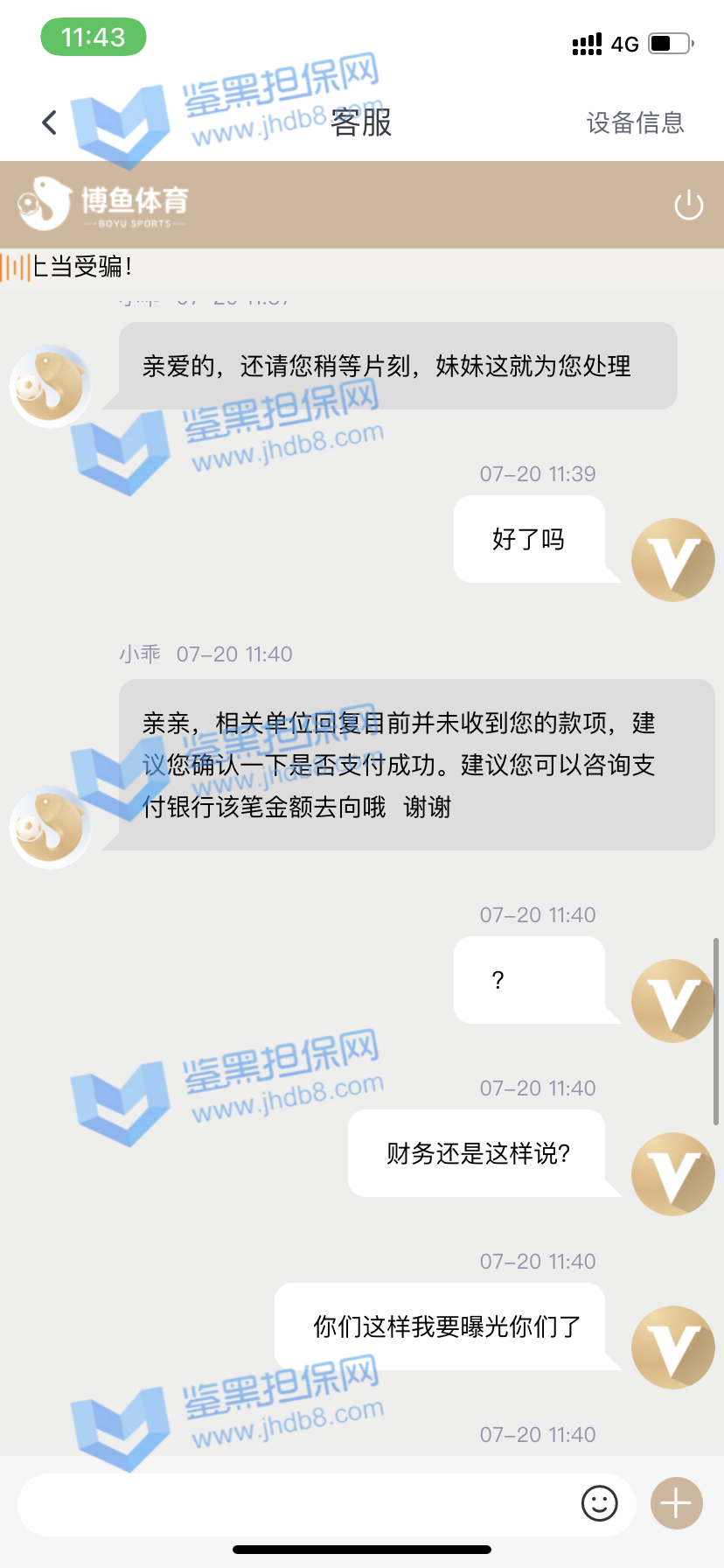This screenshot has height=1568, width=724.
Task: Go back using the top-left arrow
Action: 50,122
